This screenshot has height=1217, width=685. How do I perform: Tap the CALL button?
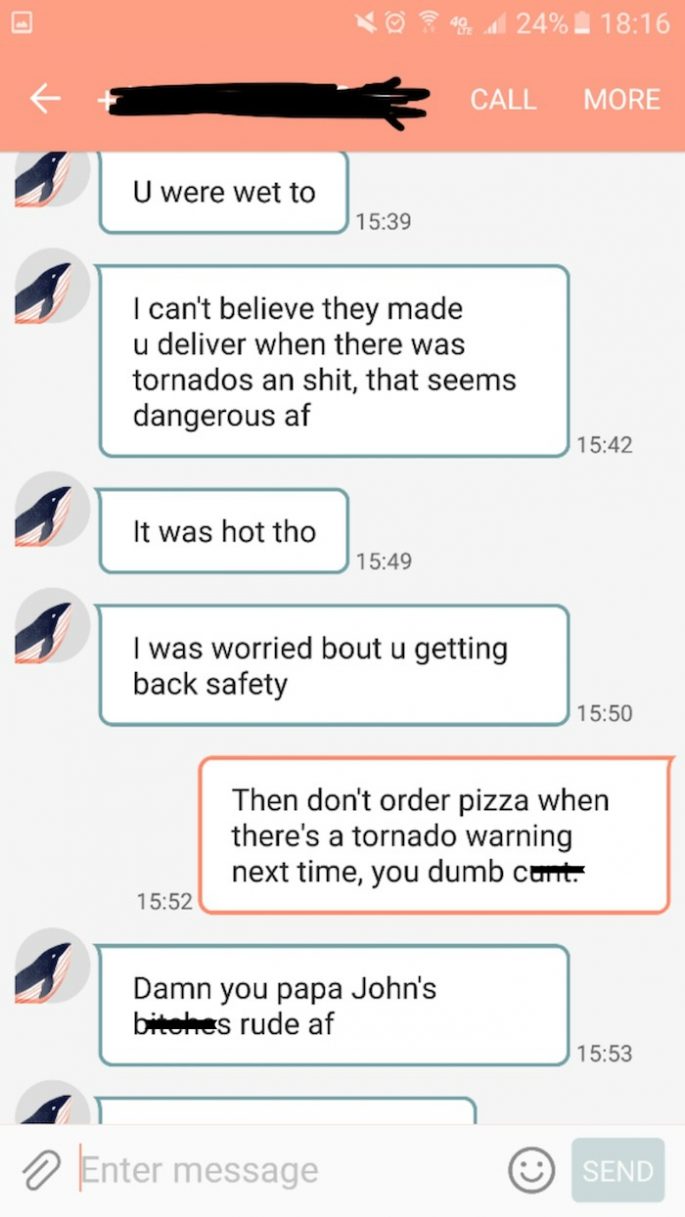click(503, 100)
